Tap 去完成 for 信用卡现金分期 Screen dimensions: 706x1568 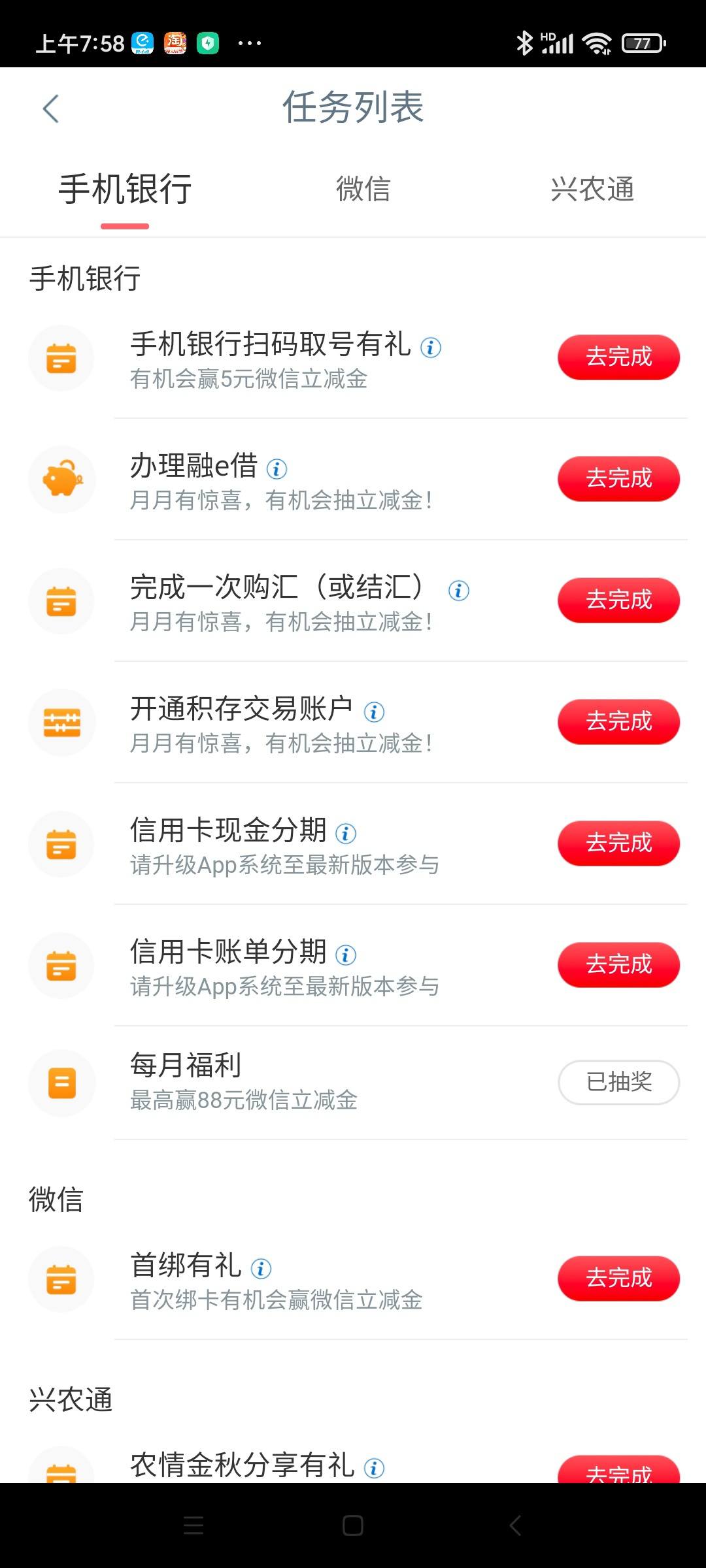click(618, 843)
